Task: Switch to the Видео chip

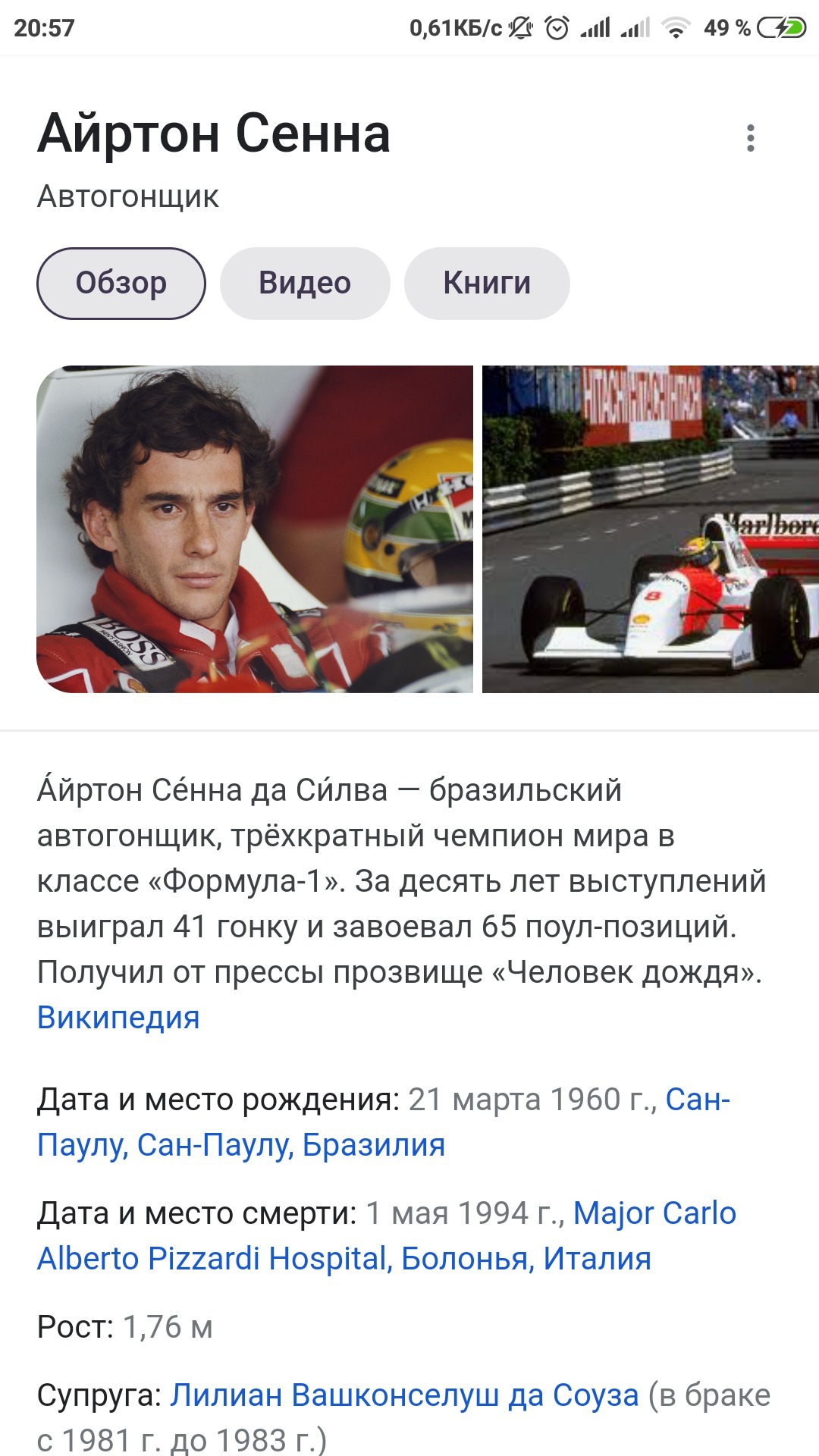Action: 305,284
